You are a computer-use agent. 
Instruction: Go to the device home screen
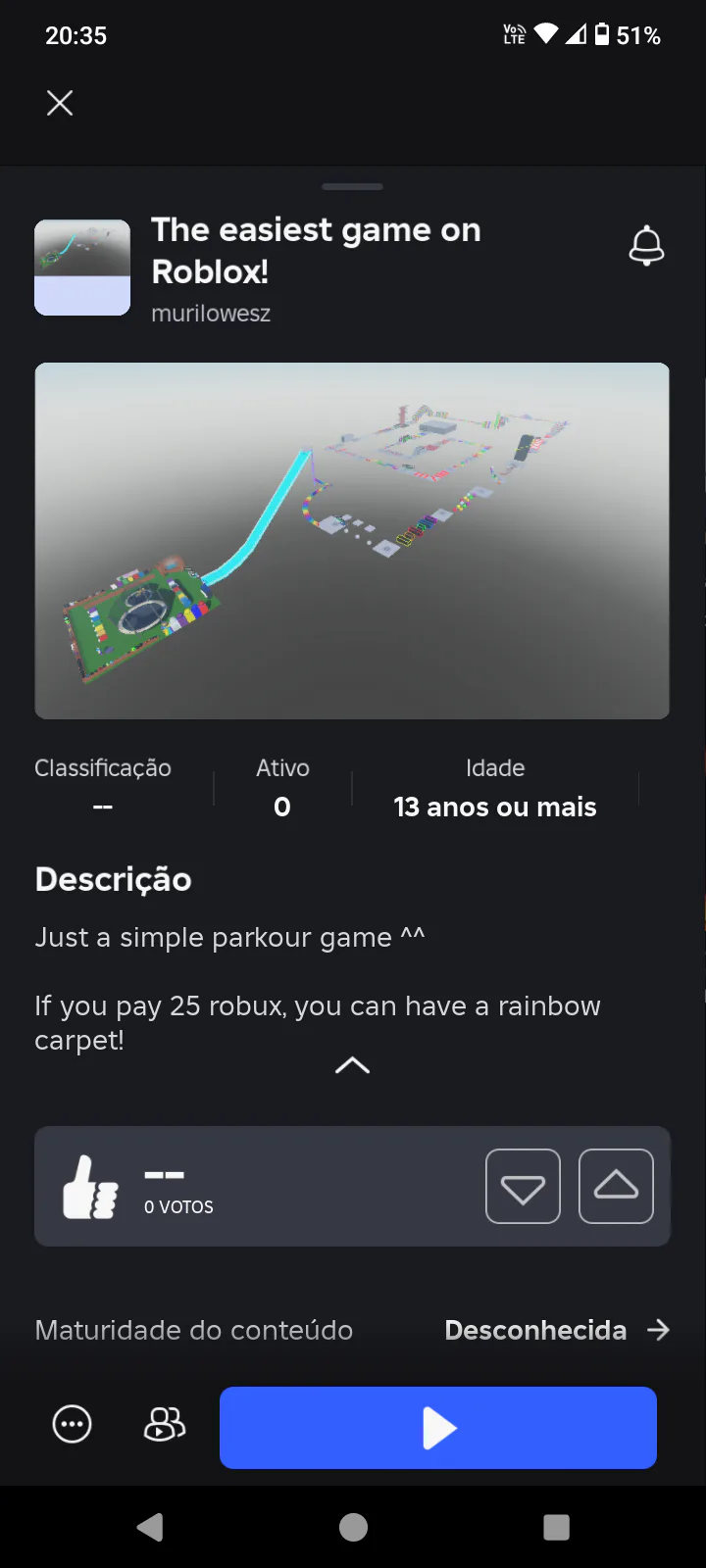(x=353, y=1527)
